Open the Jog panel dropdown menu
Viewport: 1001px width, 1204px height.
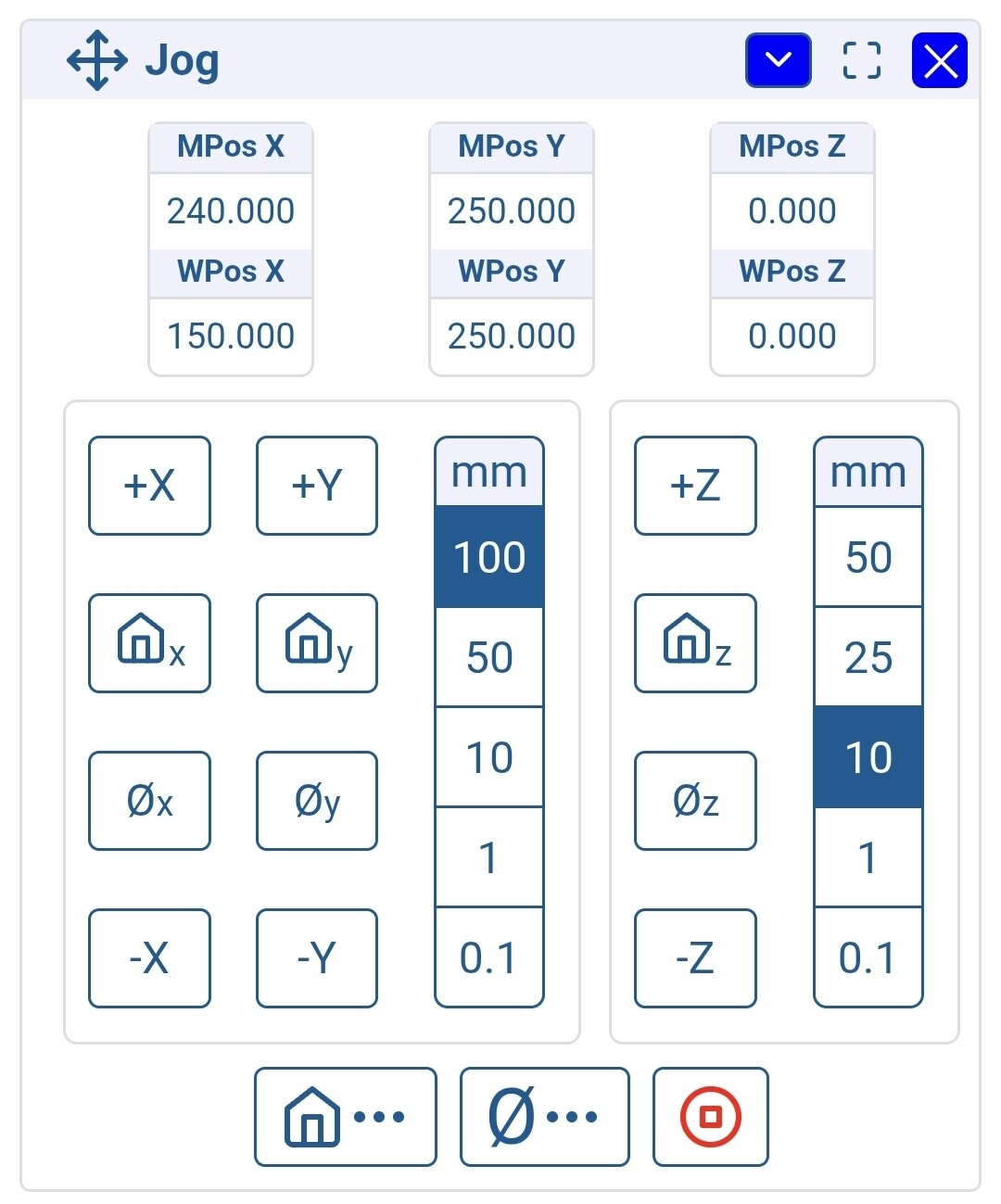(779, 61)
